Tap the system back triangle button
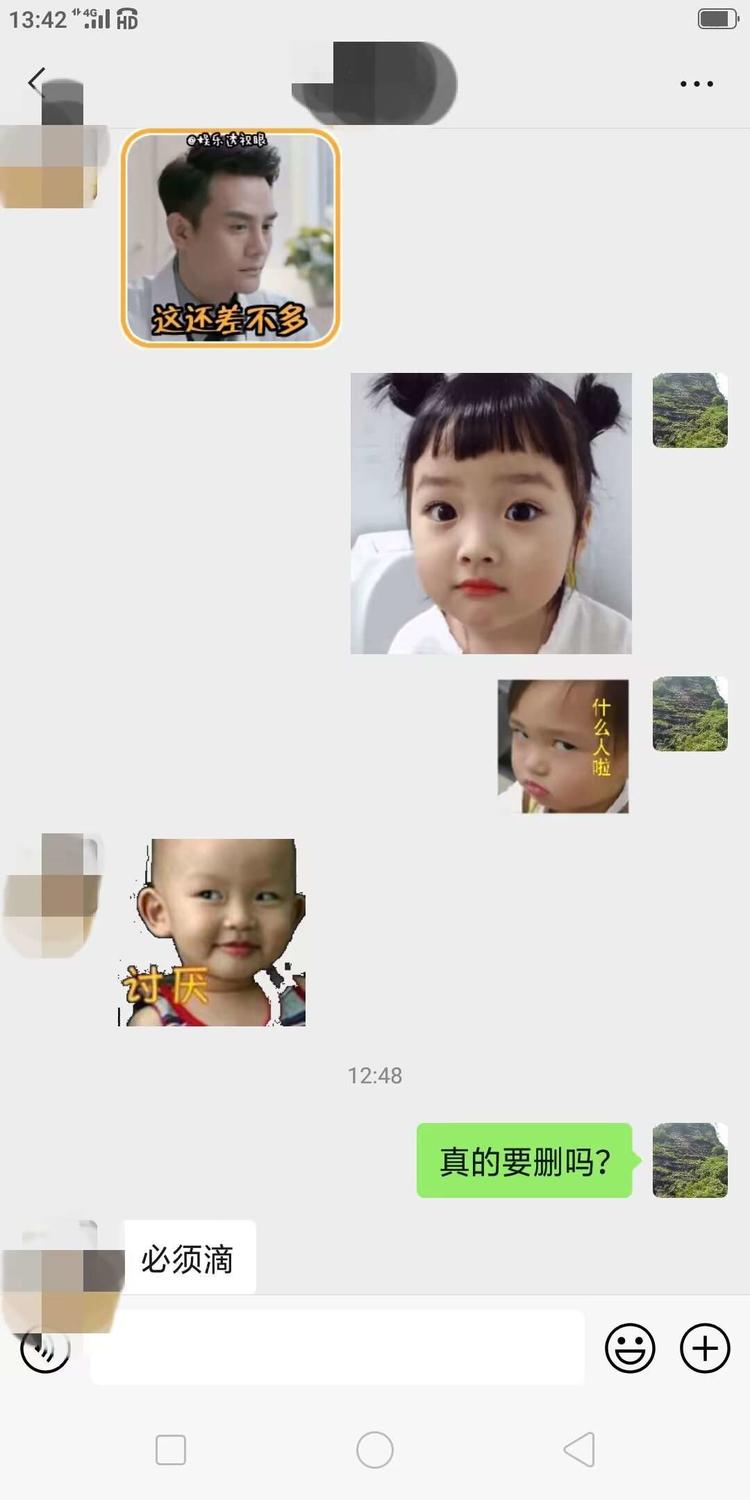Screen dimensions: 750x1500 579,1449
